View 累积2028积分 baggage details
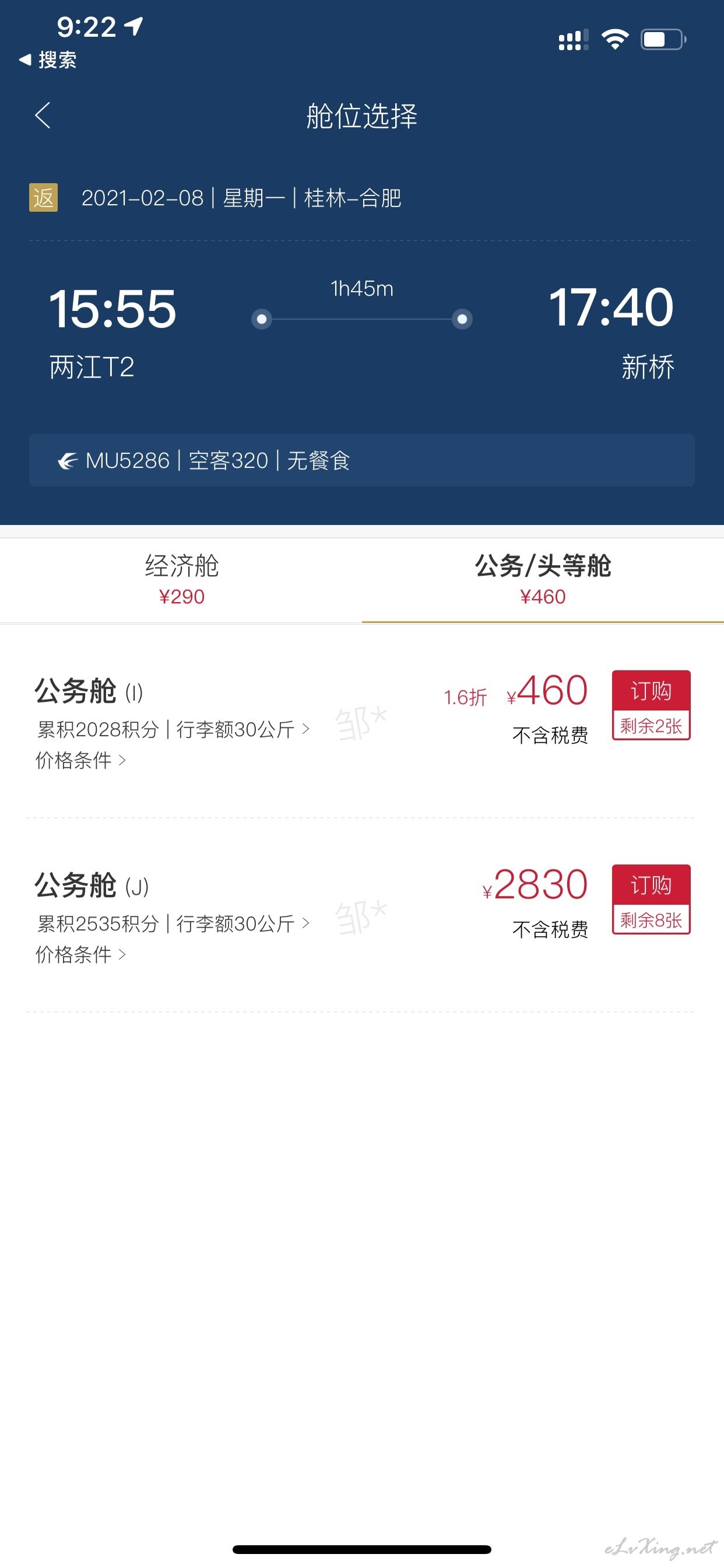Image resolution: width=724 pixels, height=1568 pixels. 173,729
